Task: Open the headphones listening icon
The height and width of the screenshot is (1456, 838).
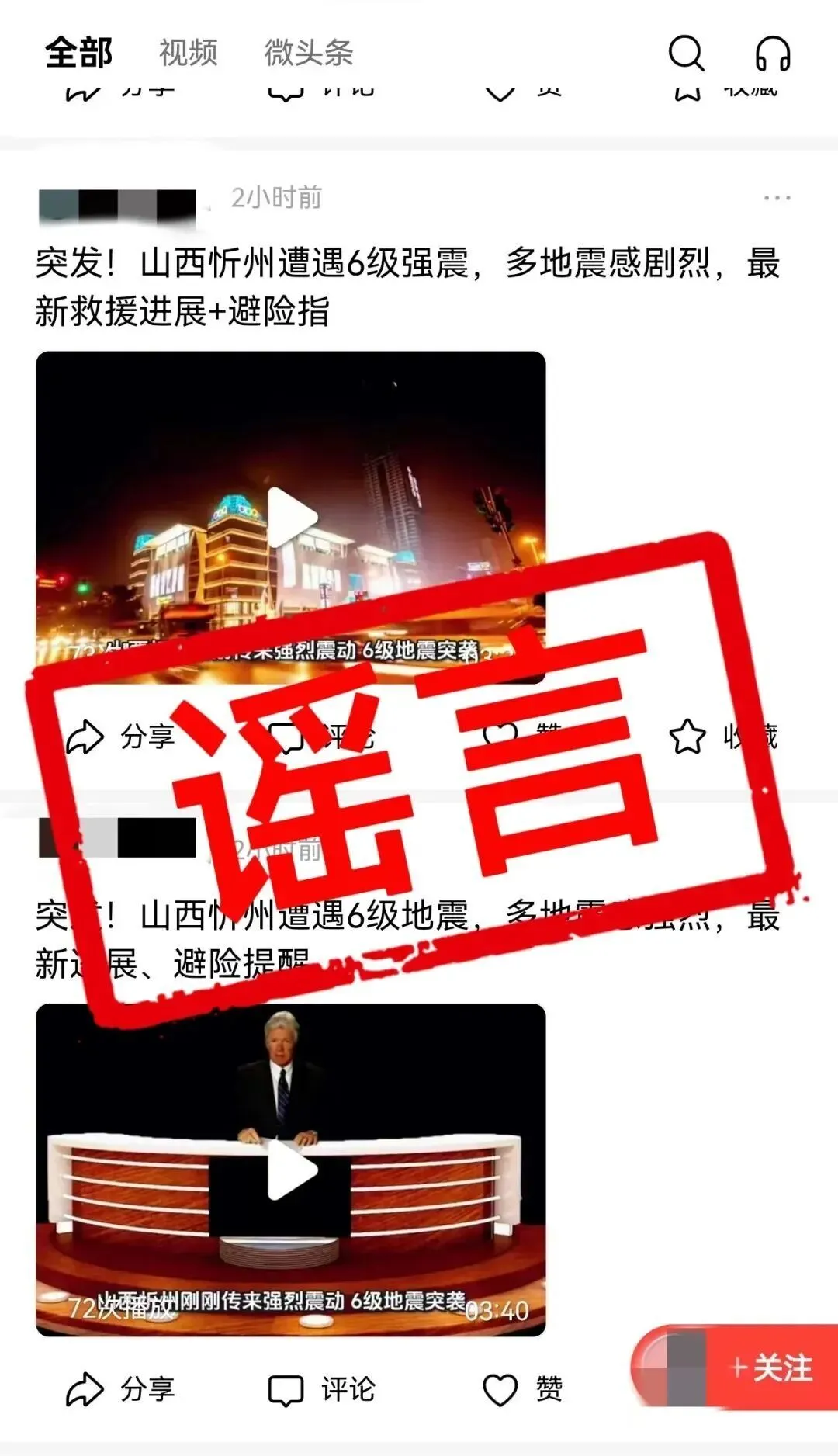Action: (x=772, y=54)
